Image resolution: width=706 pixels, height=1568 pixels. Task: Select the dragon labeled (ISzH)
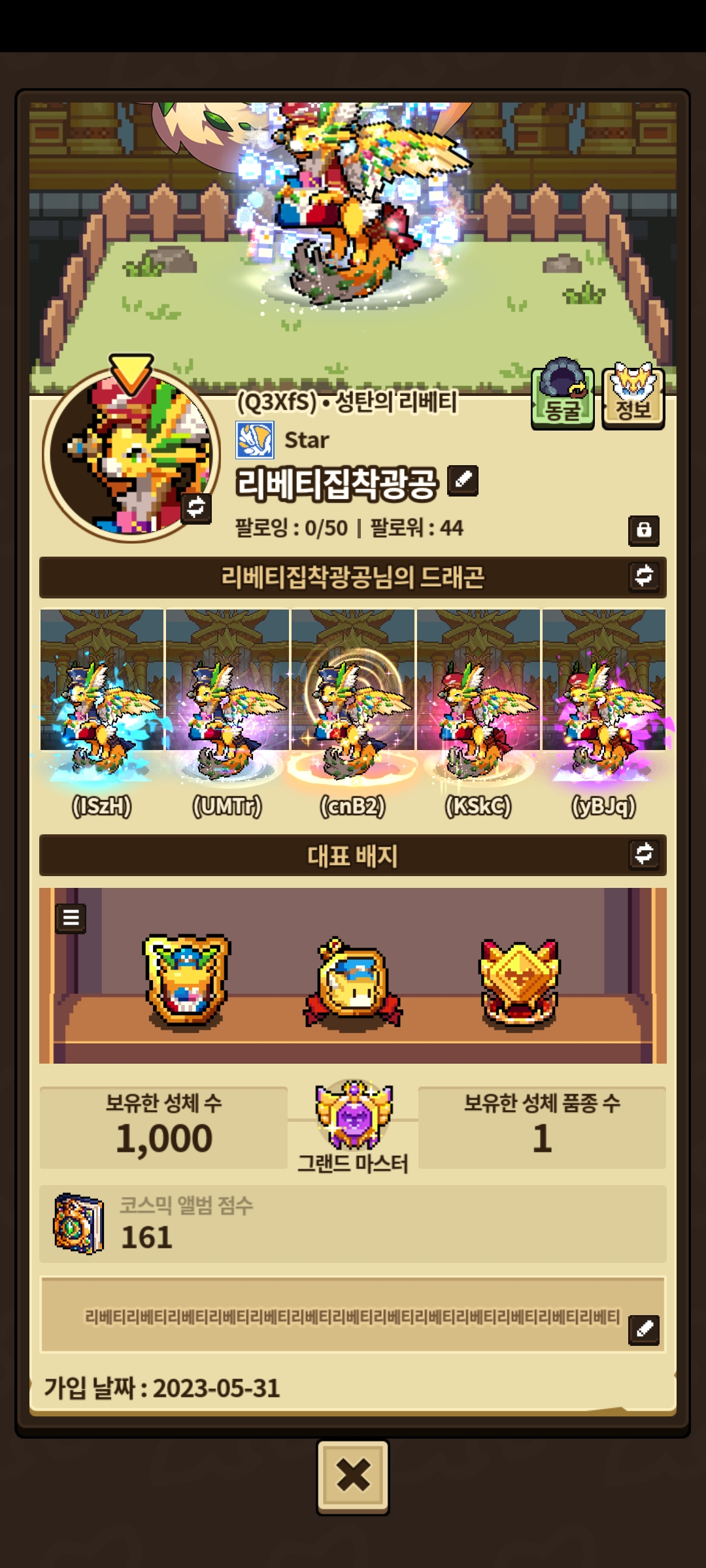click(x=101, y=712)
